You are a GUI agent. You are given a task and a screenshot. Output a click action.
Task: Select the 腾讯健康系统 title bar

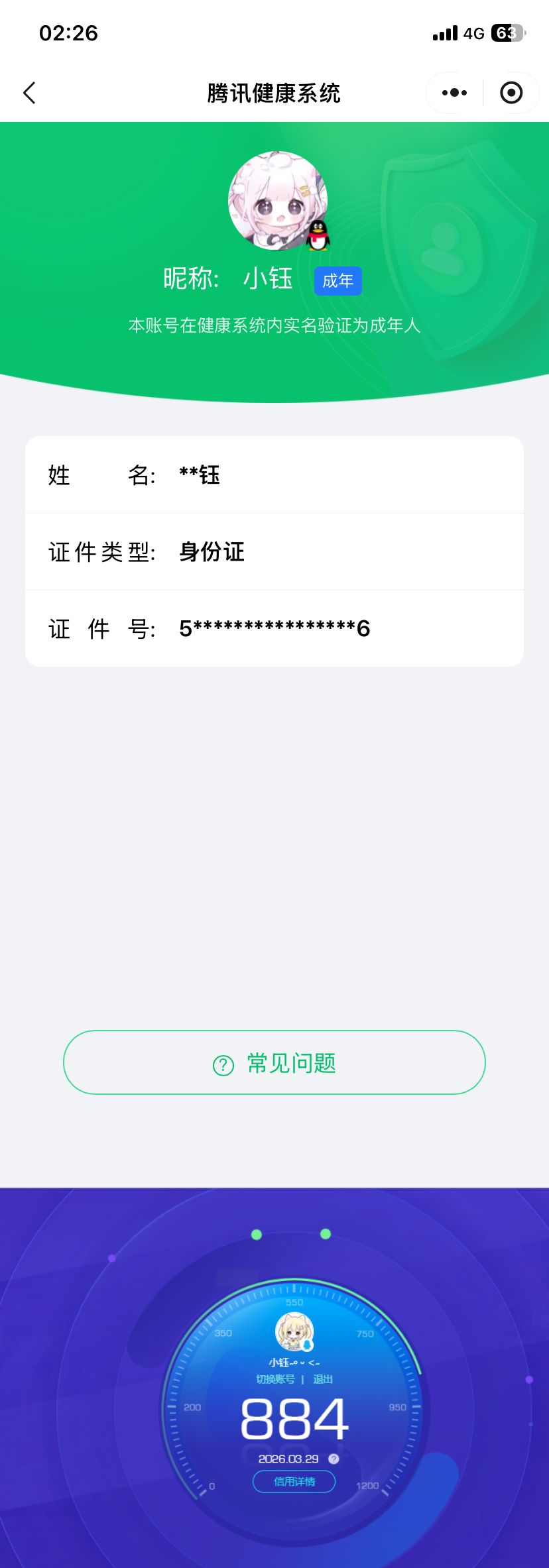tap(274, 93)
